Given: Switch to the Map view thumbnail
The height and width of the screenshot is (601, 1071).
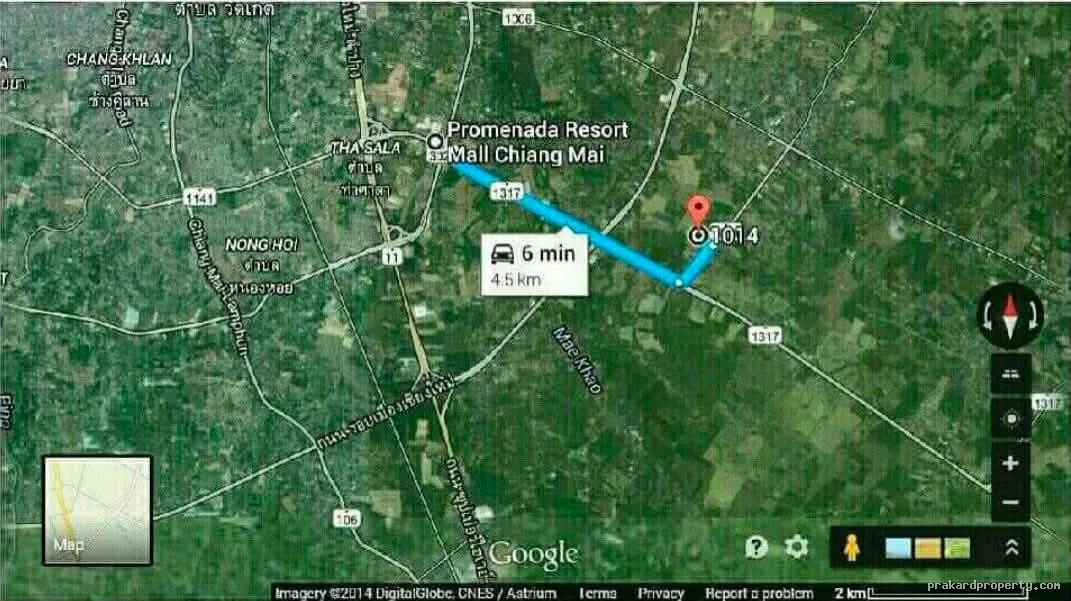Looking at the screenshot, I should [97, 510].
